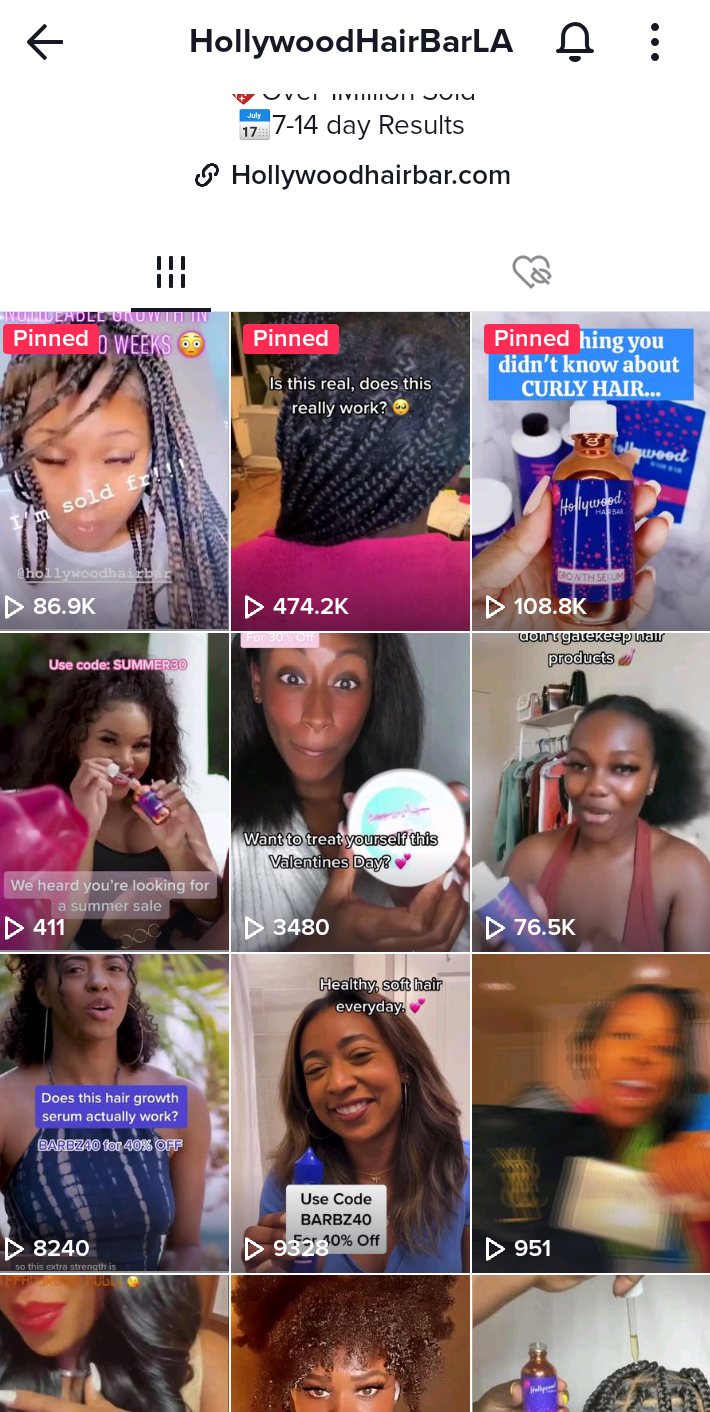This screenshot has height=1412, width=710.
Task: Open the SUMMER30 summer sale video
Action: 114,792
